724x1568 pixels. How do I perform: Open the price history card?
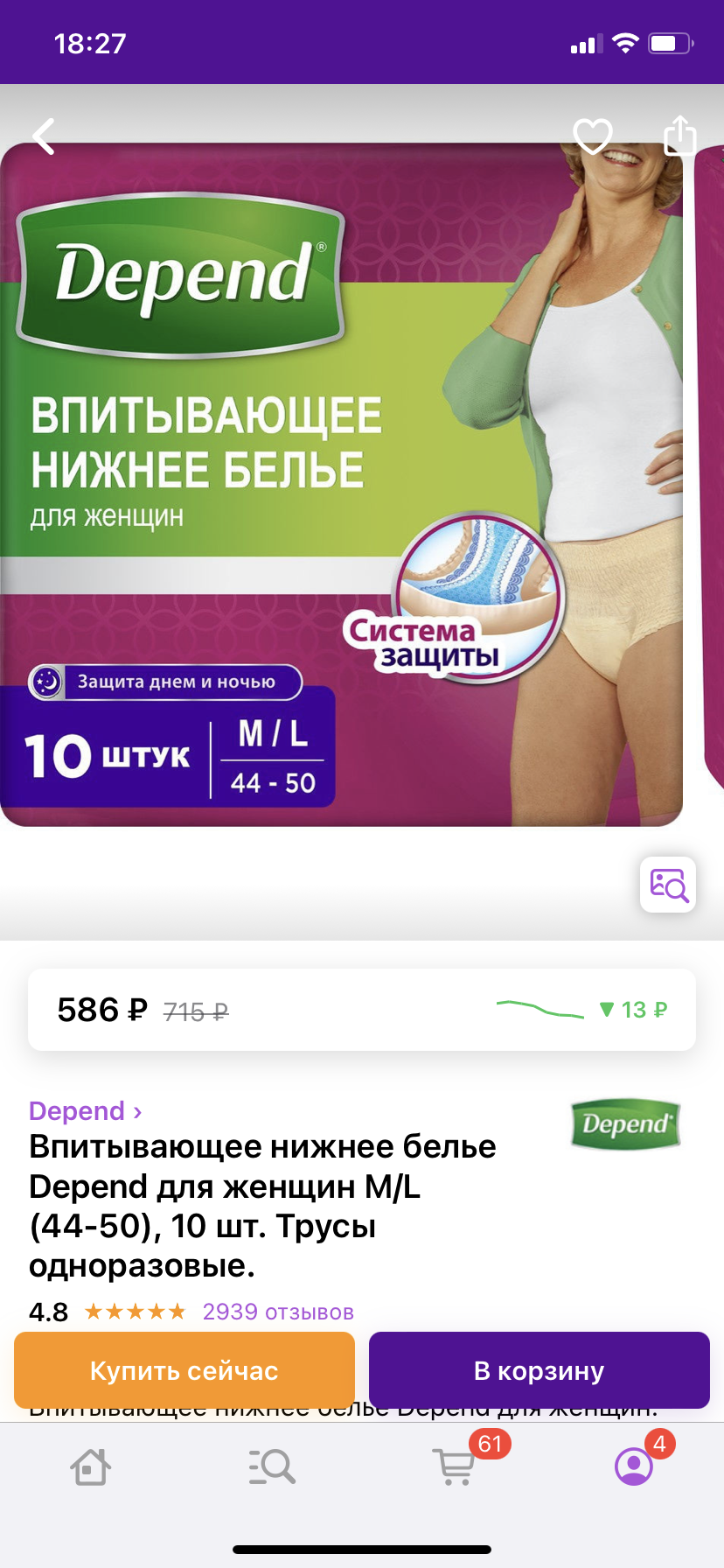point(362,1010)
